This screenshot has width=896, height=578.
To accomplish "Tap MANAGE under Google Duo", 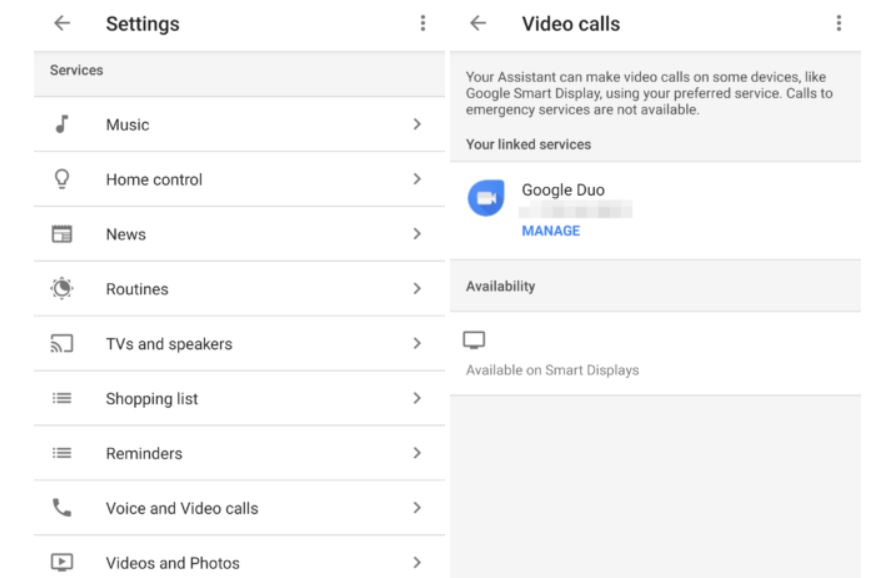I will (x=550, y=231).
